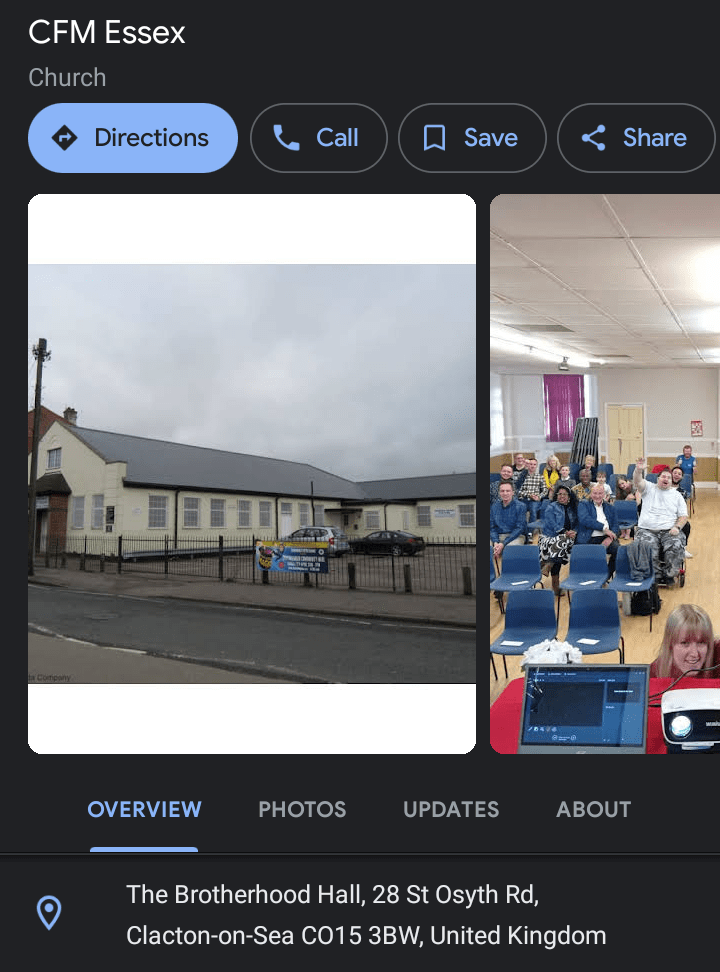The height and width of the screenshot is (972, 720).
Task: Save CFM Essex to a list
Action: [472, 138]
